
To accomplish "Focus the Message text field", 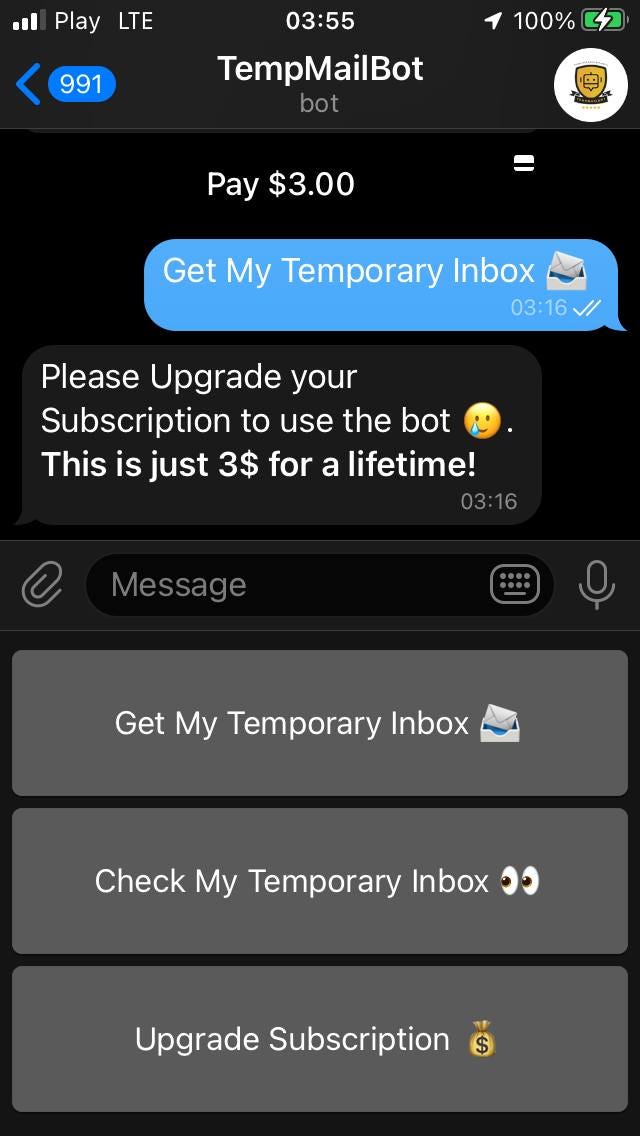I will pos(290,584).
